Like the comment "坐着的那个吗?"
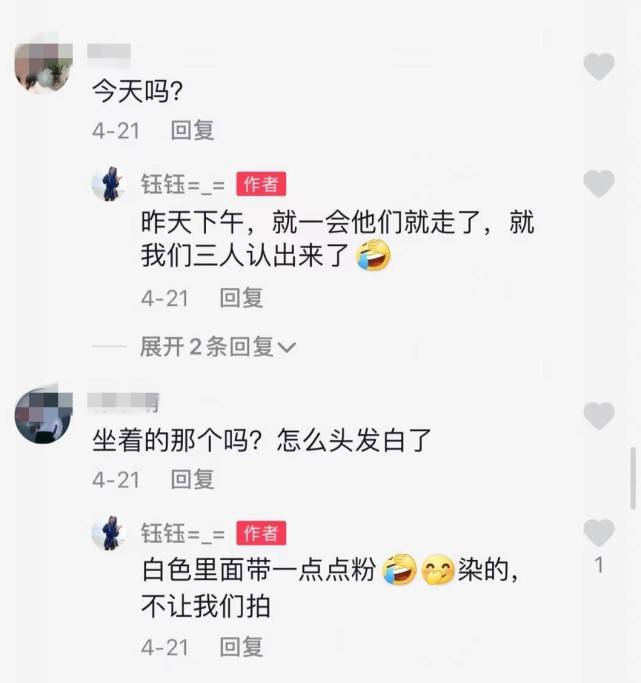This screenshot has width=641, height=683. point(599,415)
